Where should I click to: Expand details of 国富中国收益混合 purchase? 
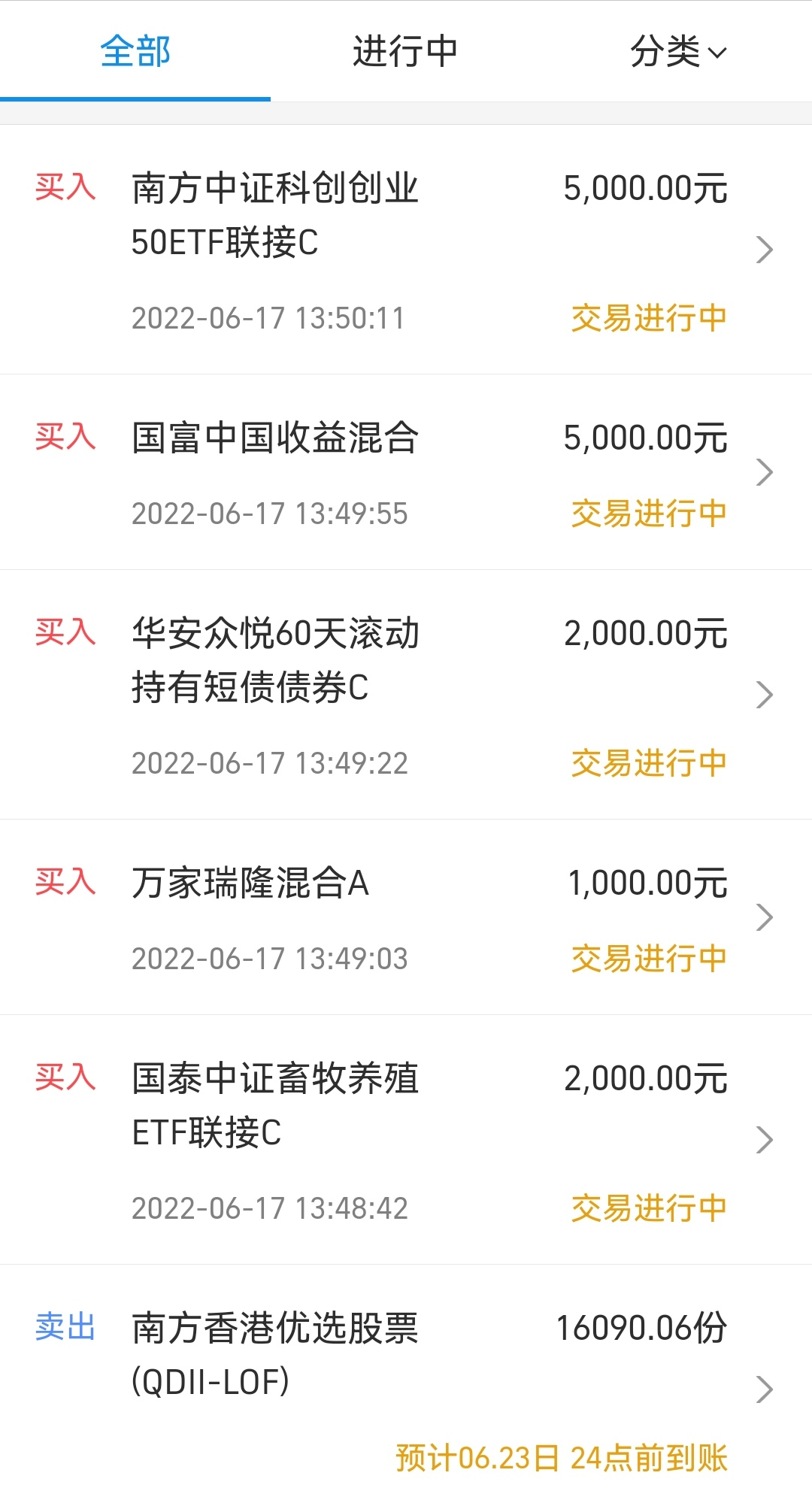click(x=765, y=472)
